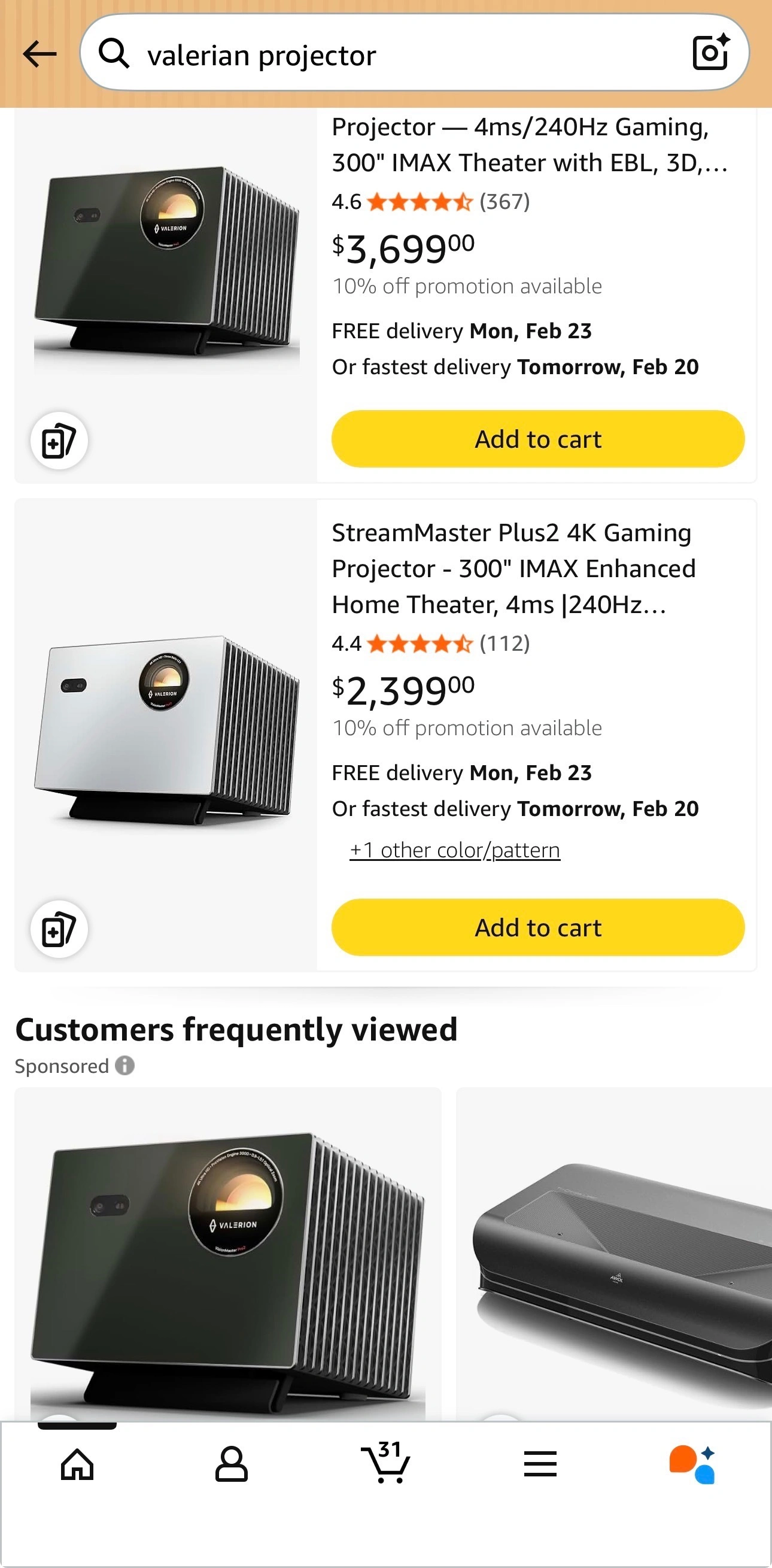
Task: Go back using the arrow icon
Action: [39, 54]
